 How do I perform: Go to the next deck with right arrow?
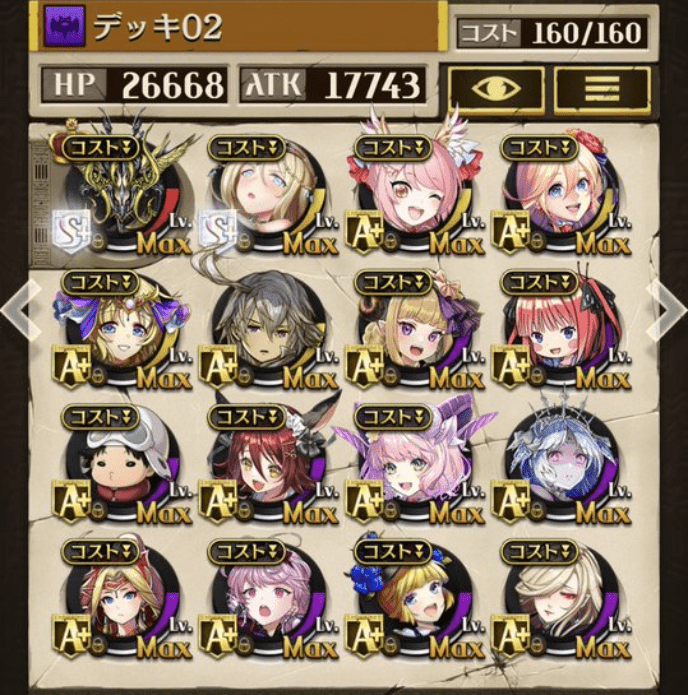click(x=667, y=310)
